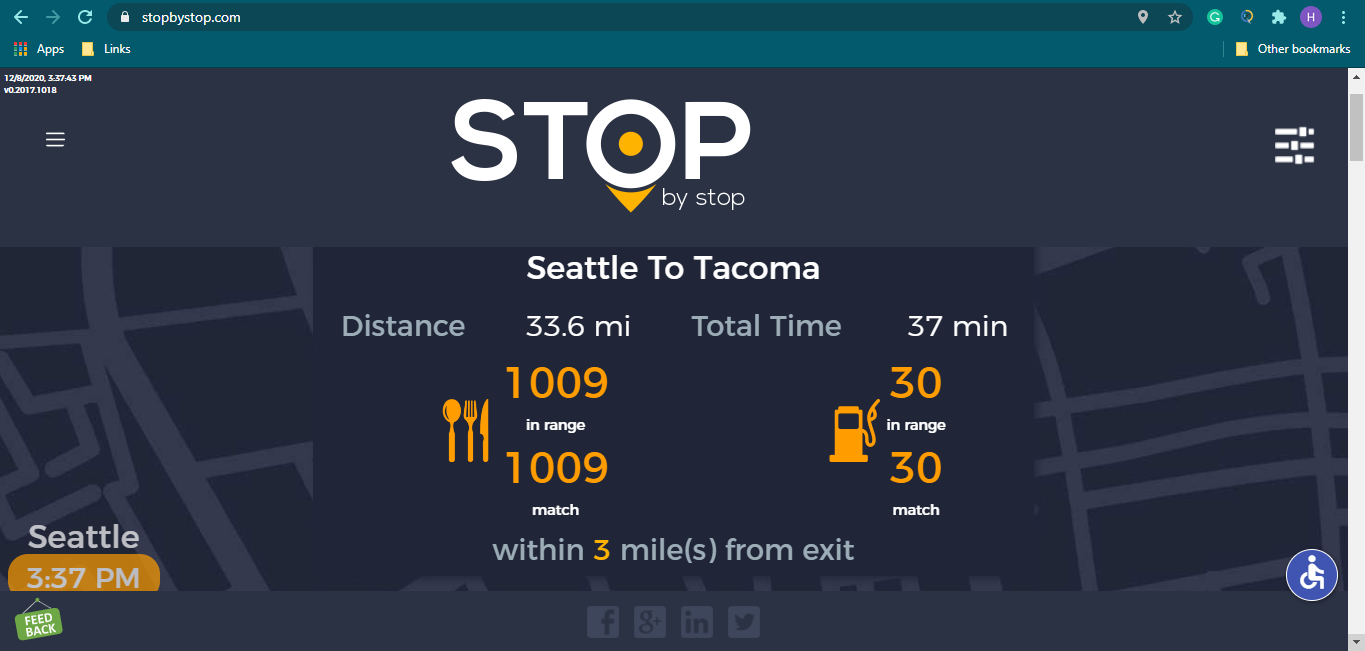1365x651 pixels.
Task: Open the Apps shortcut in bookmarks bar
Action: [x=39, y=48]
